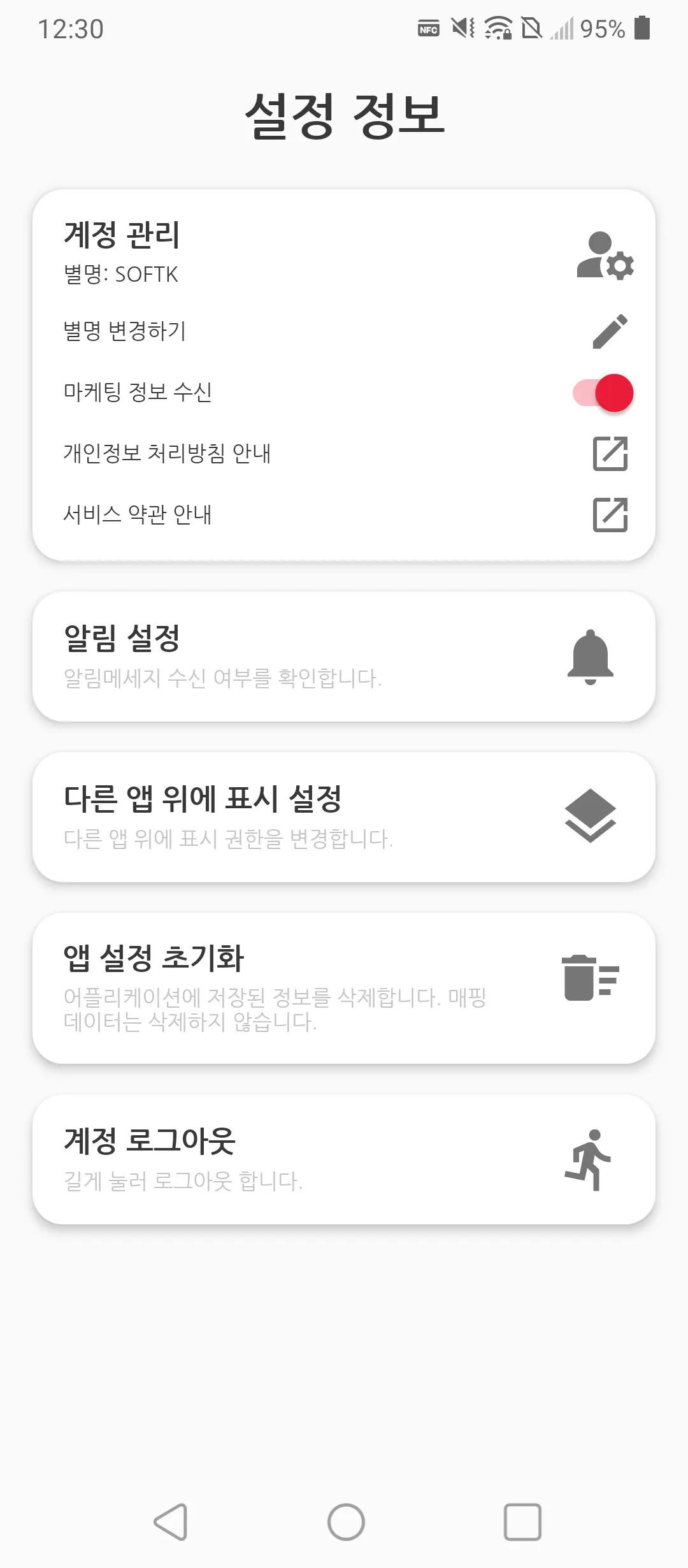Go to the home screen

point(346,1522)
